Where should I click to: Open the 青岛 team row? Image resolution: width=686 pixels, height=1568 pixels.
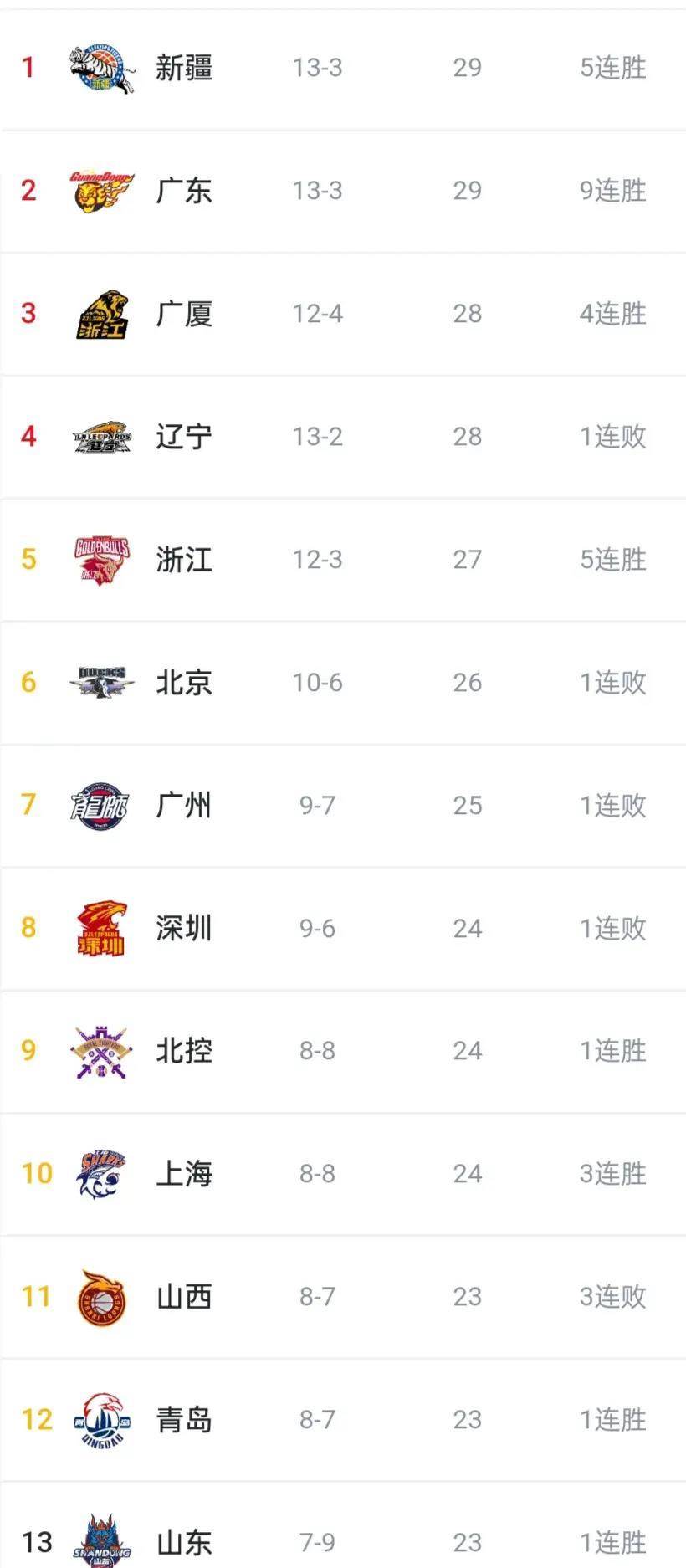(343, 1420)
